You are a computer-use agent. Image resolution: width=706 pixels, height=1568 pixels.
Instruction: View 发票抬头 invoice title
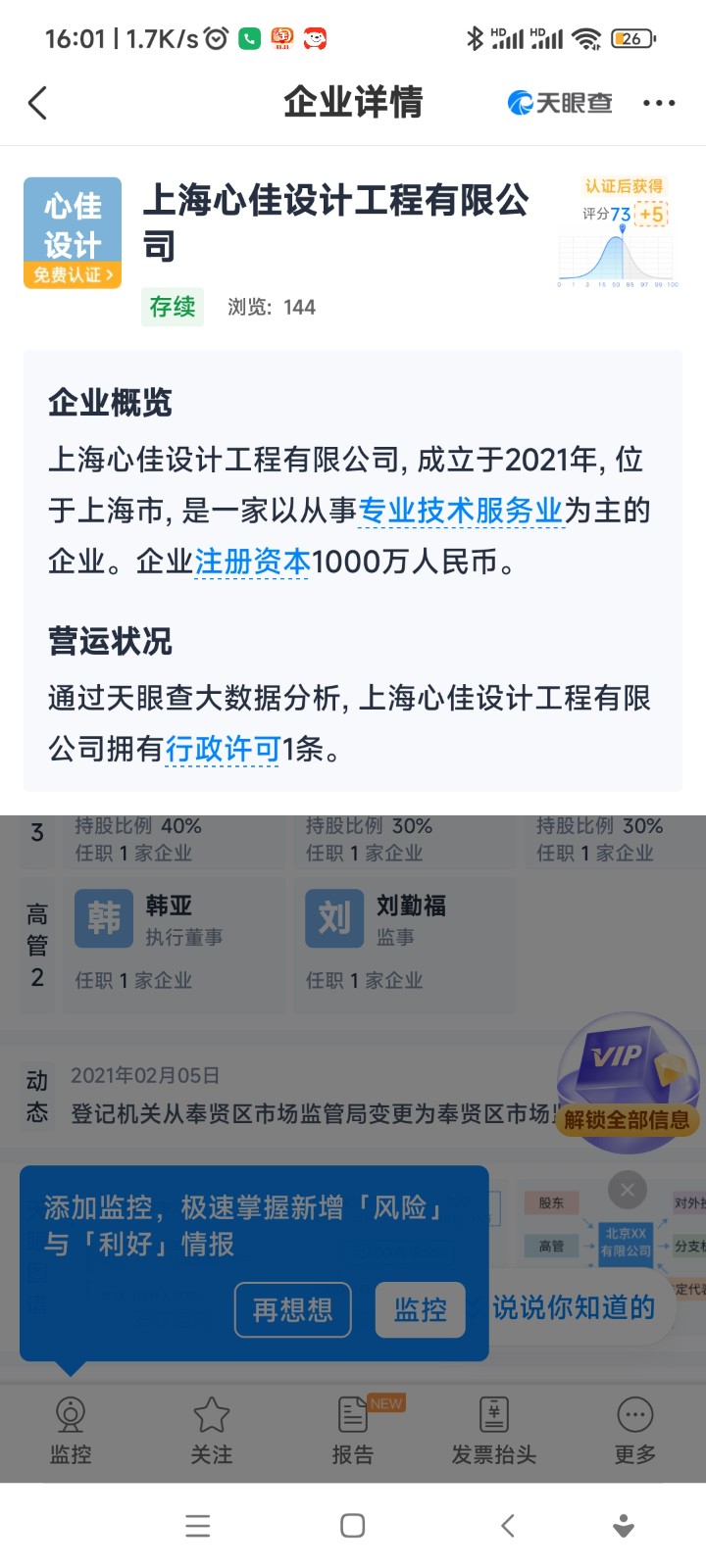click(493, 1431)
